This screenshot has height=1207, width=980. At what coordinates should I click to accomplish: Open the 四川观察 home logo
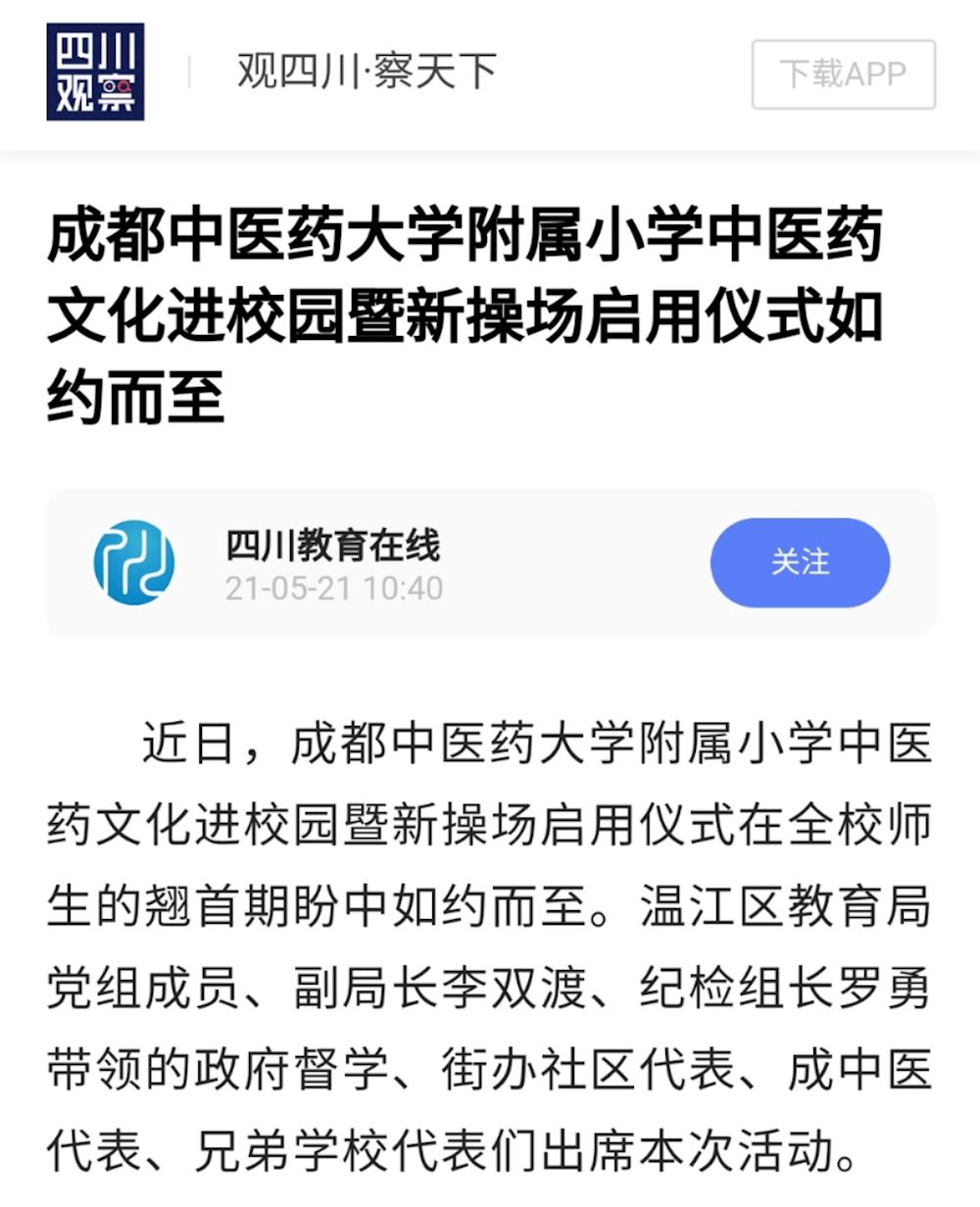point(95,72)
